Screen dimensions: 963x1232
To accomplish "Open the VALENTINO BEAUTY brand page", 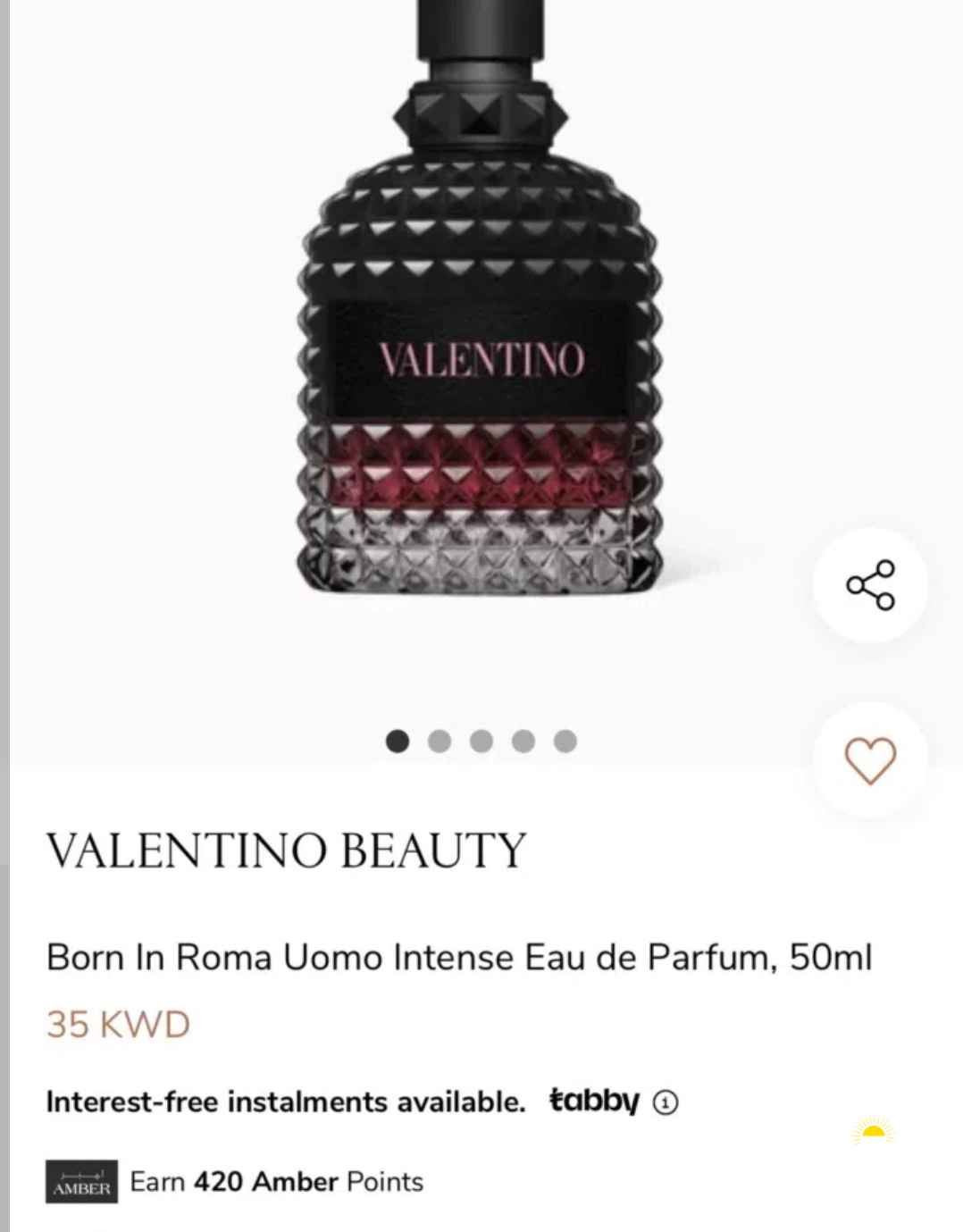I will 287,850.
